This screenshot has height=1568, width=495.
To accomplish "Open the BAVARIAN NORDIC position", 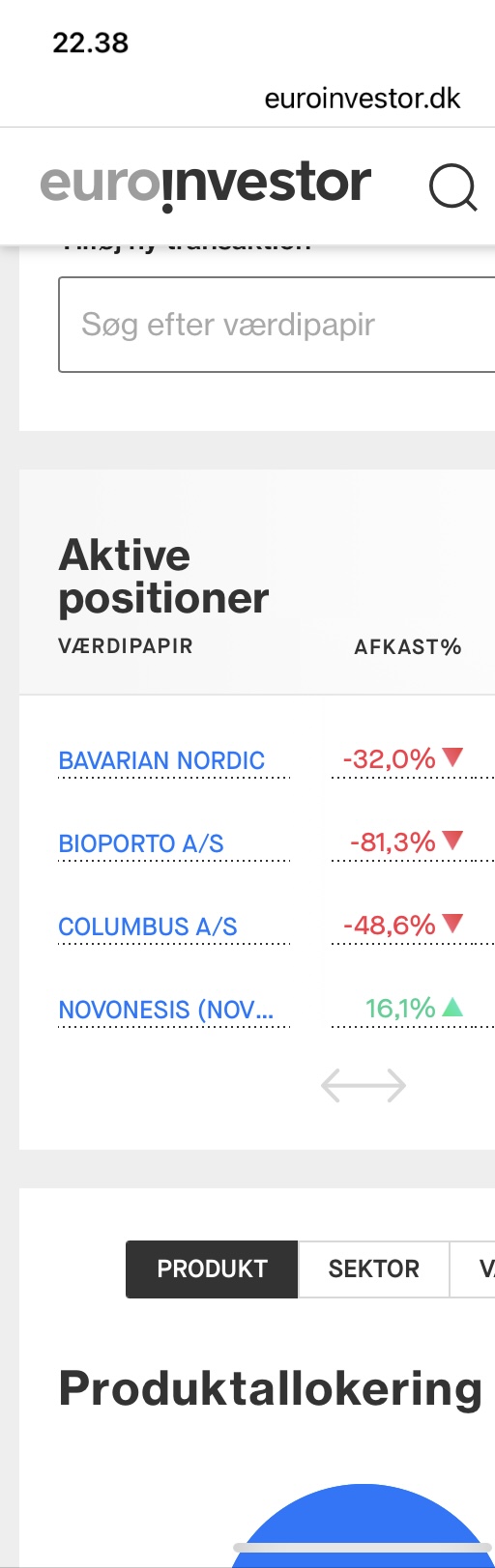I will click(x=161, y=760).
